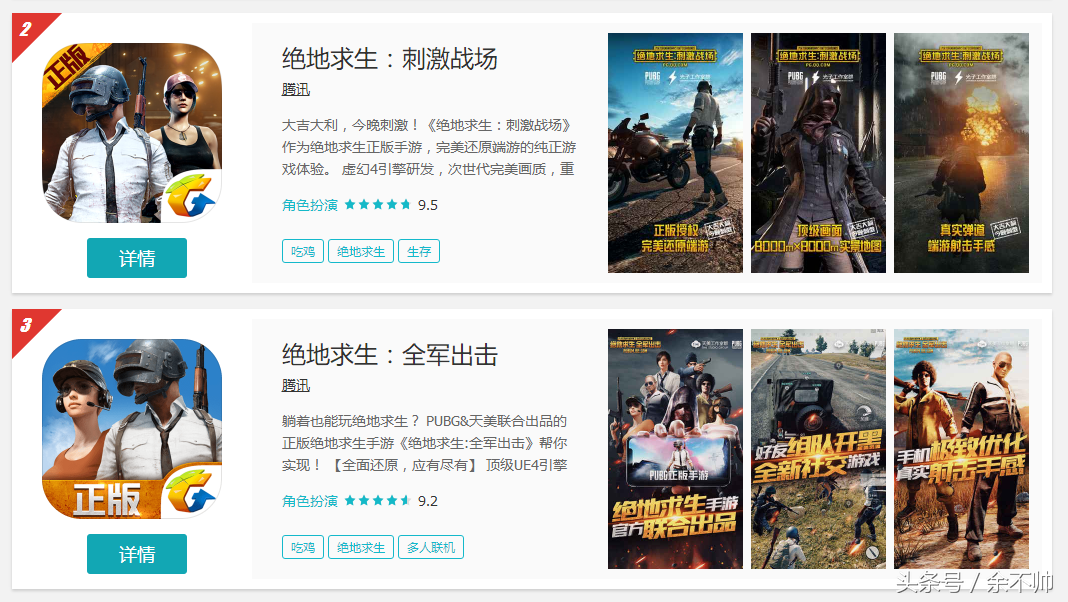View 刺激战场 motorcycle screenshot
Image resolution: width=1068 pixels, height=602 pixels.
click(x=675, y=152)
